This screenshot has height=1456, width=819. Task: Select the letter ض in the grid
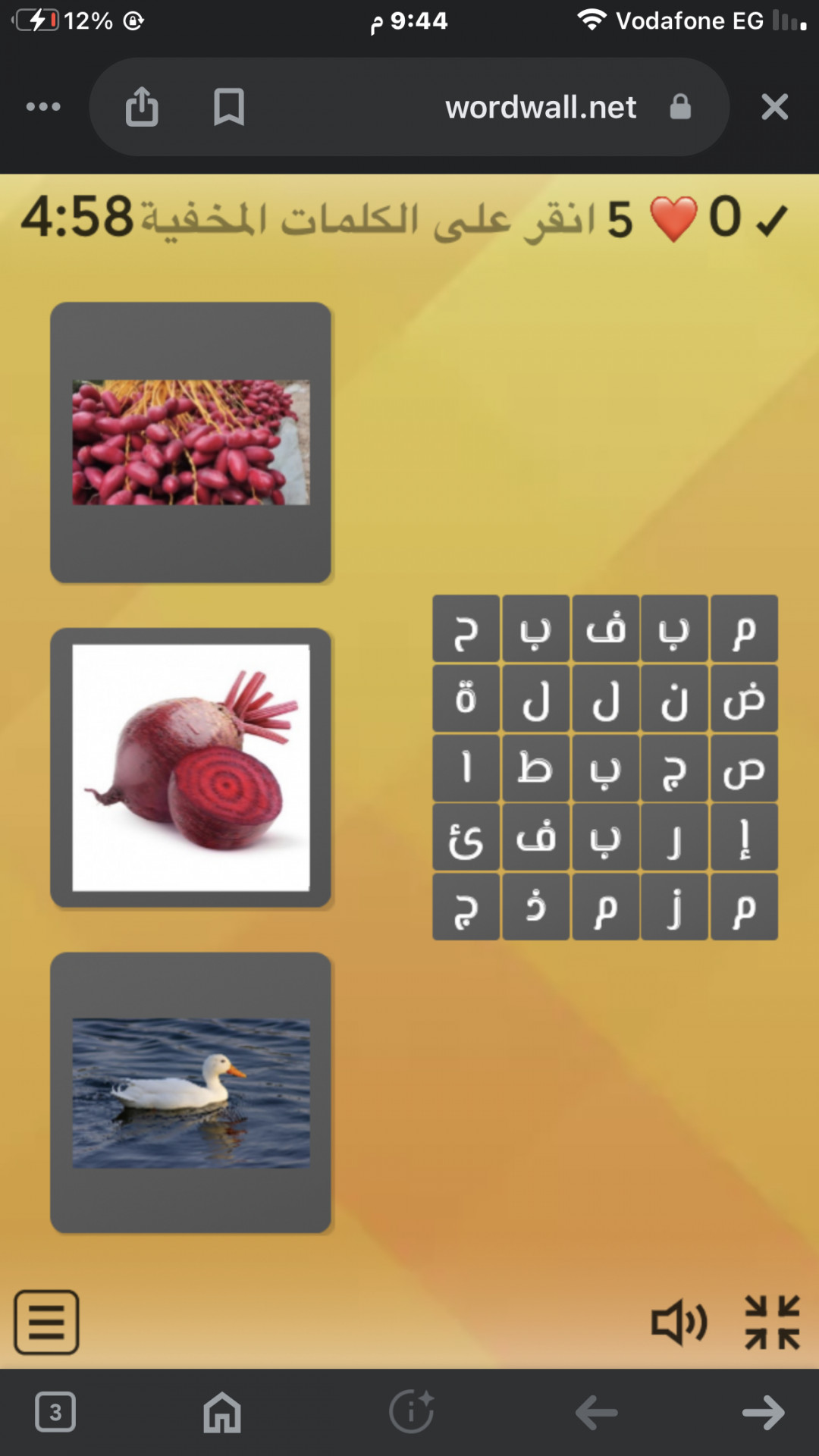(744, 698)
